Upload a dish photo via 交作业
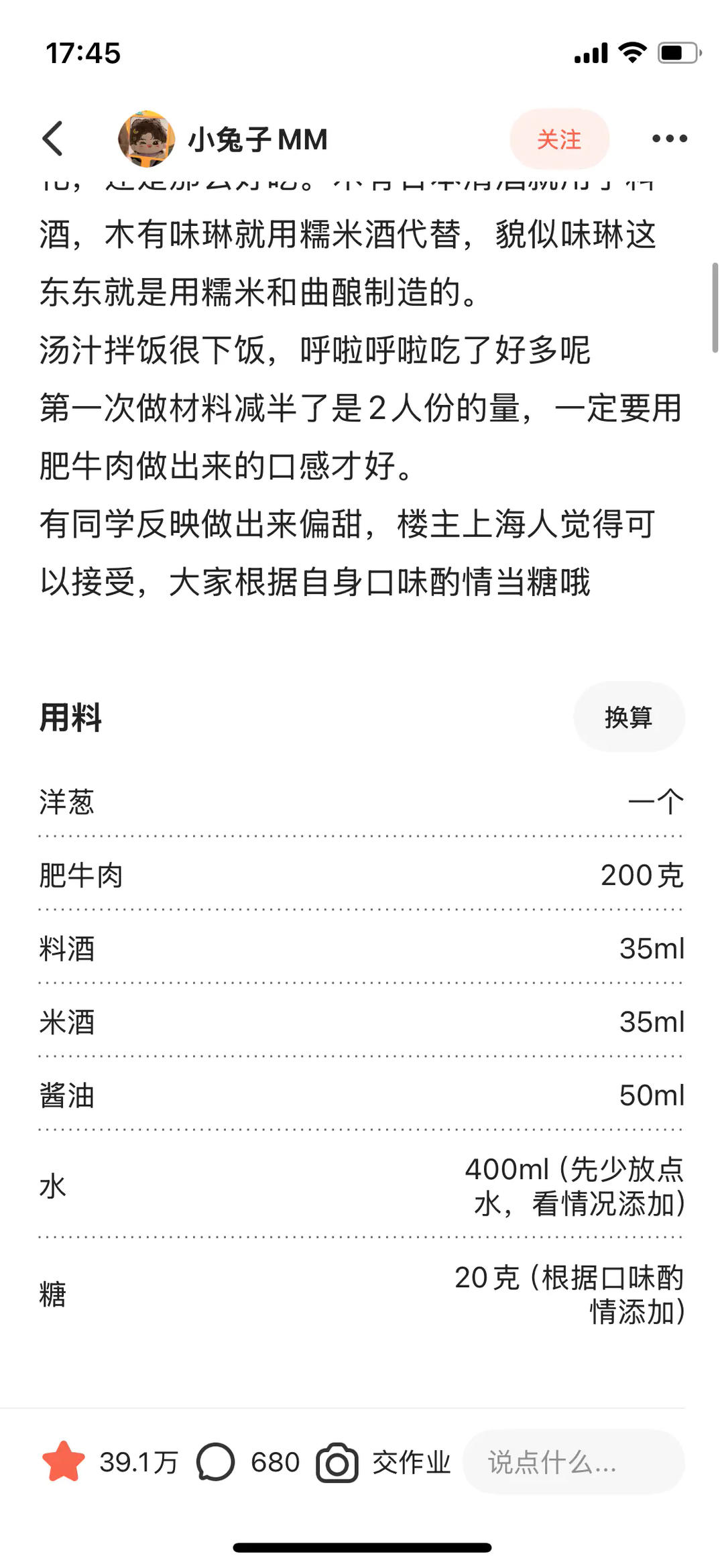 coord(384,1462)
